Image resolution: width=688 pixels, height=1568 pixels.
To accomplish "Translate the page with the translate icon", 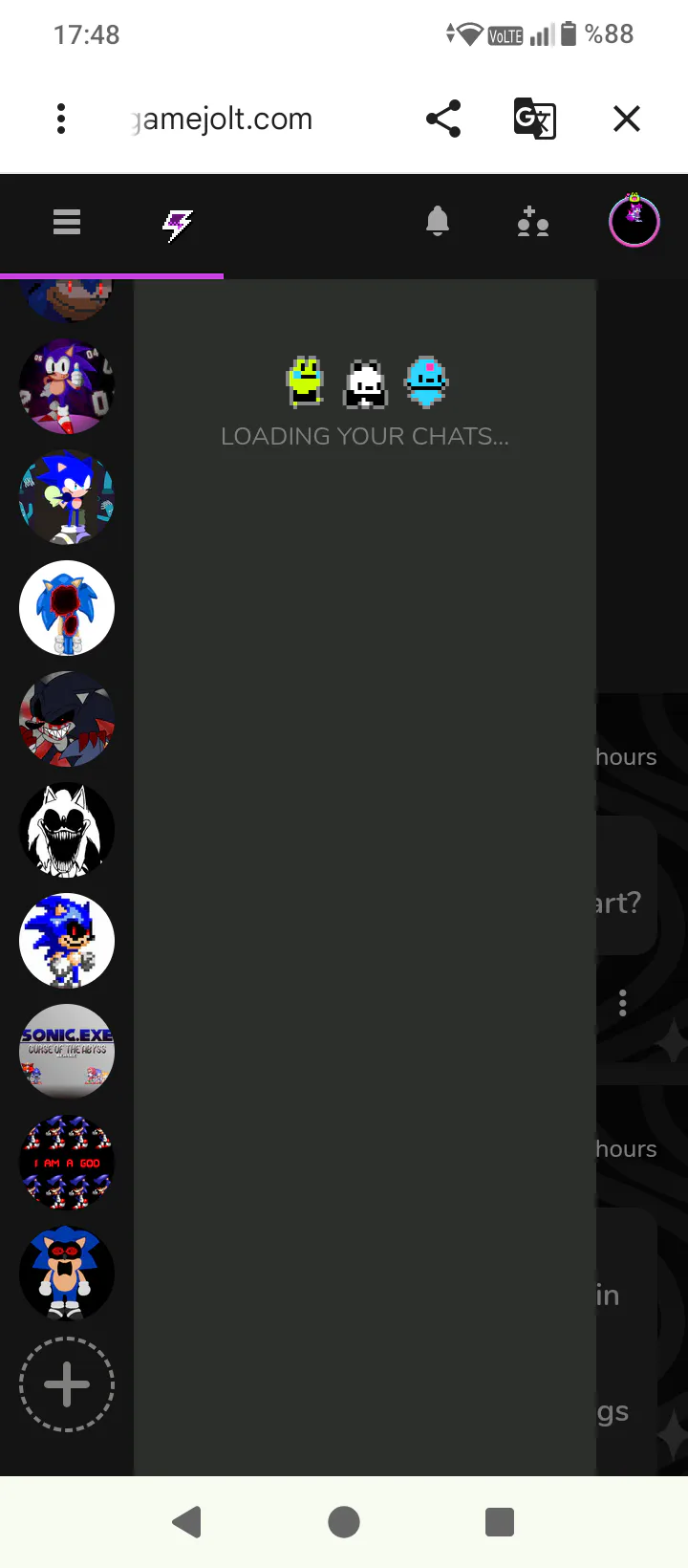I will point(534,120).
